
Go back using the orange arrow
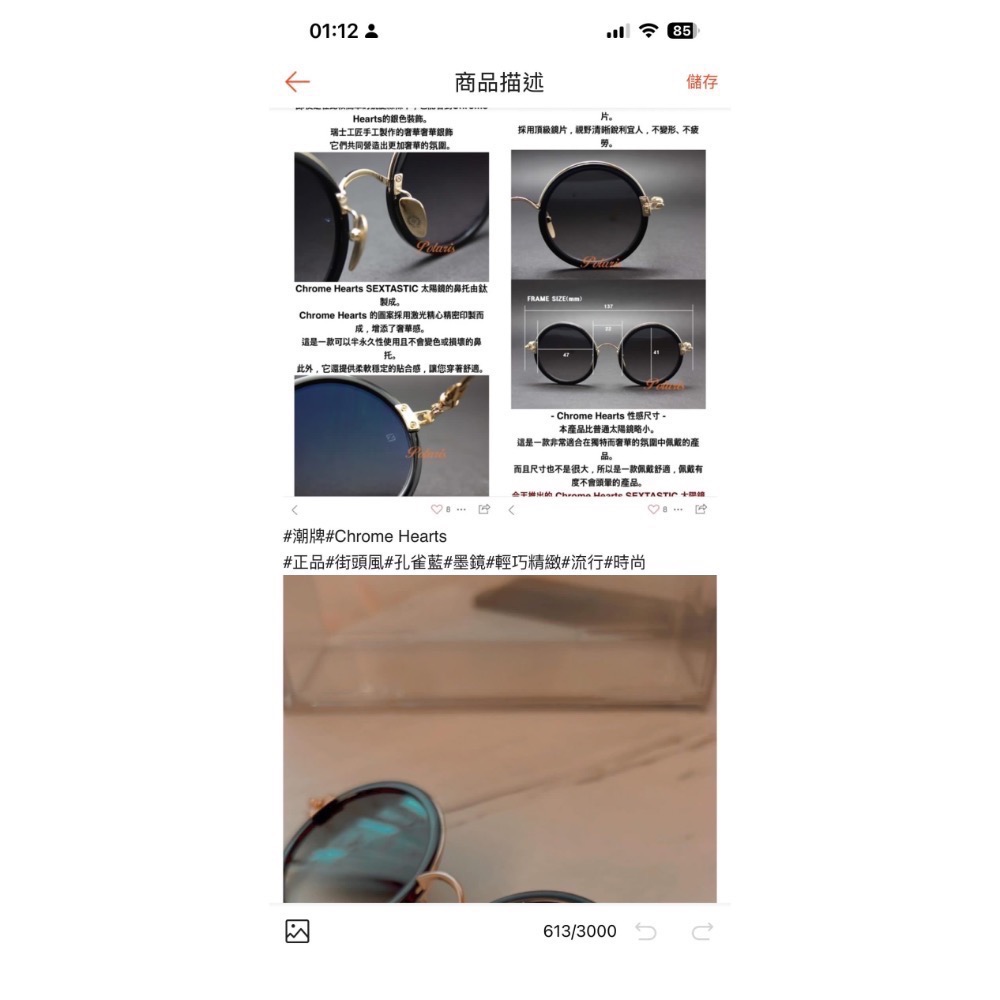tap(297, 82)
